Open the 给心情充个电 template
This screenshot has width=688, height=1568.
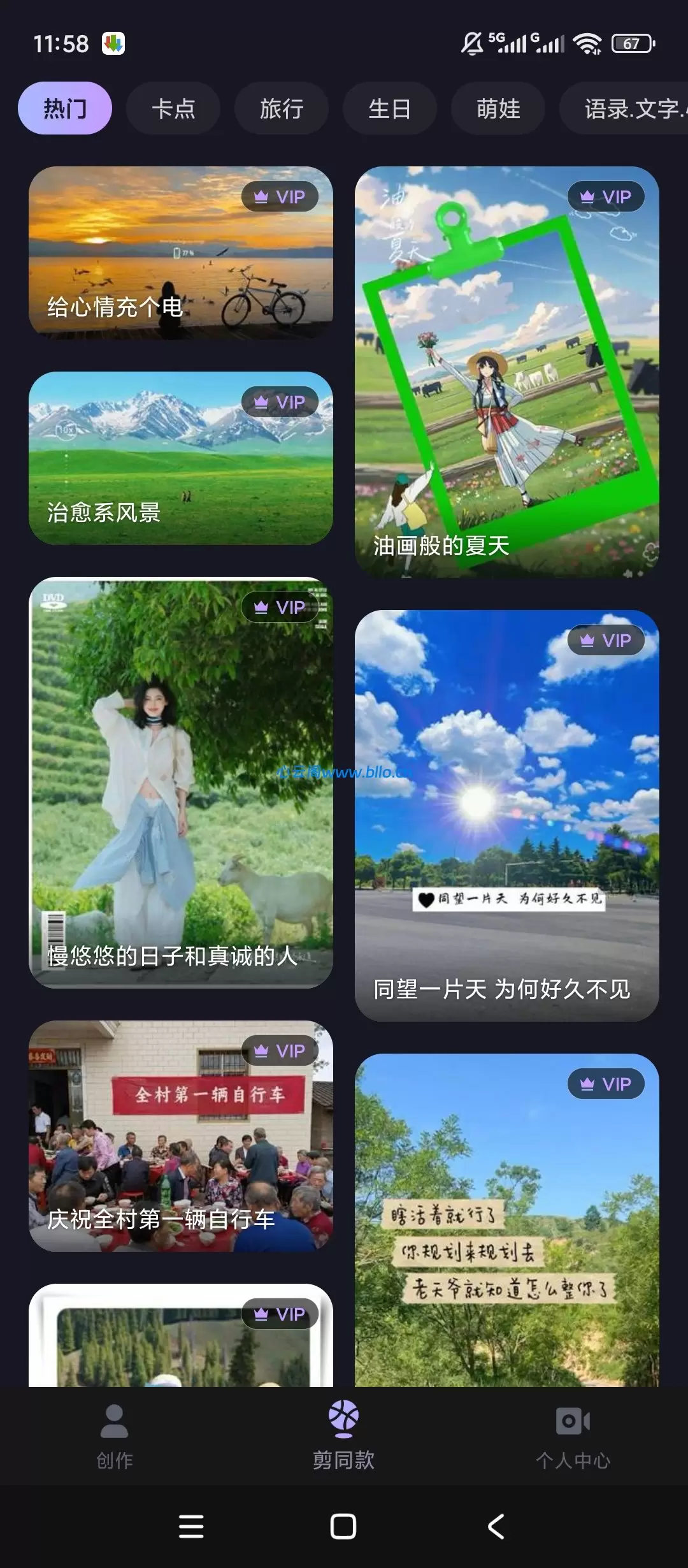[x=181, y=252]
